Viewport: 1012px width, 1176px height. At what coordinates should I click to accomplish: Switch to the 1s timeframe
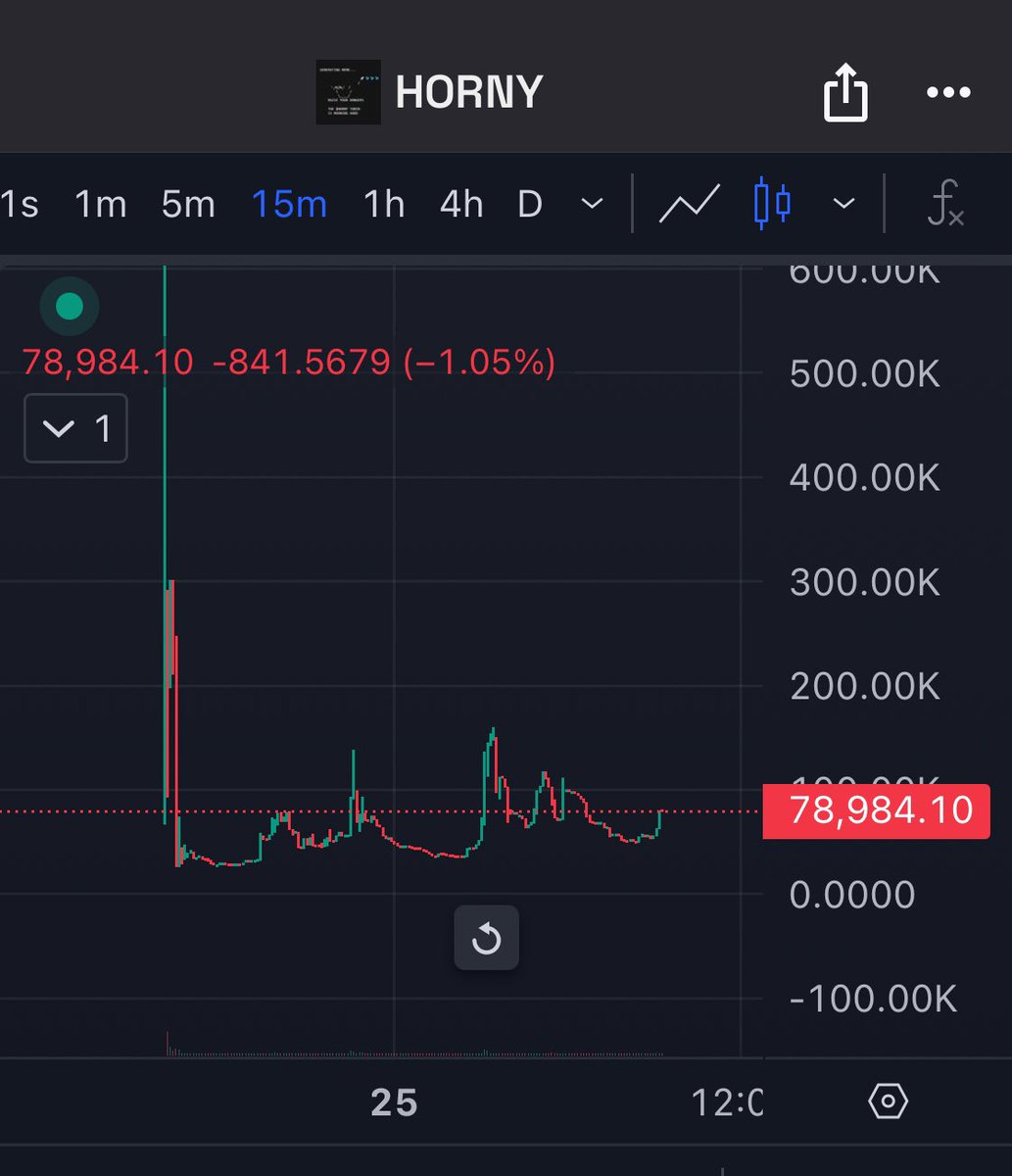(x=20, y=205)
